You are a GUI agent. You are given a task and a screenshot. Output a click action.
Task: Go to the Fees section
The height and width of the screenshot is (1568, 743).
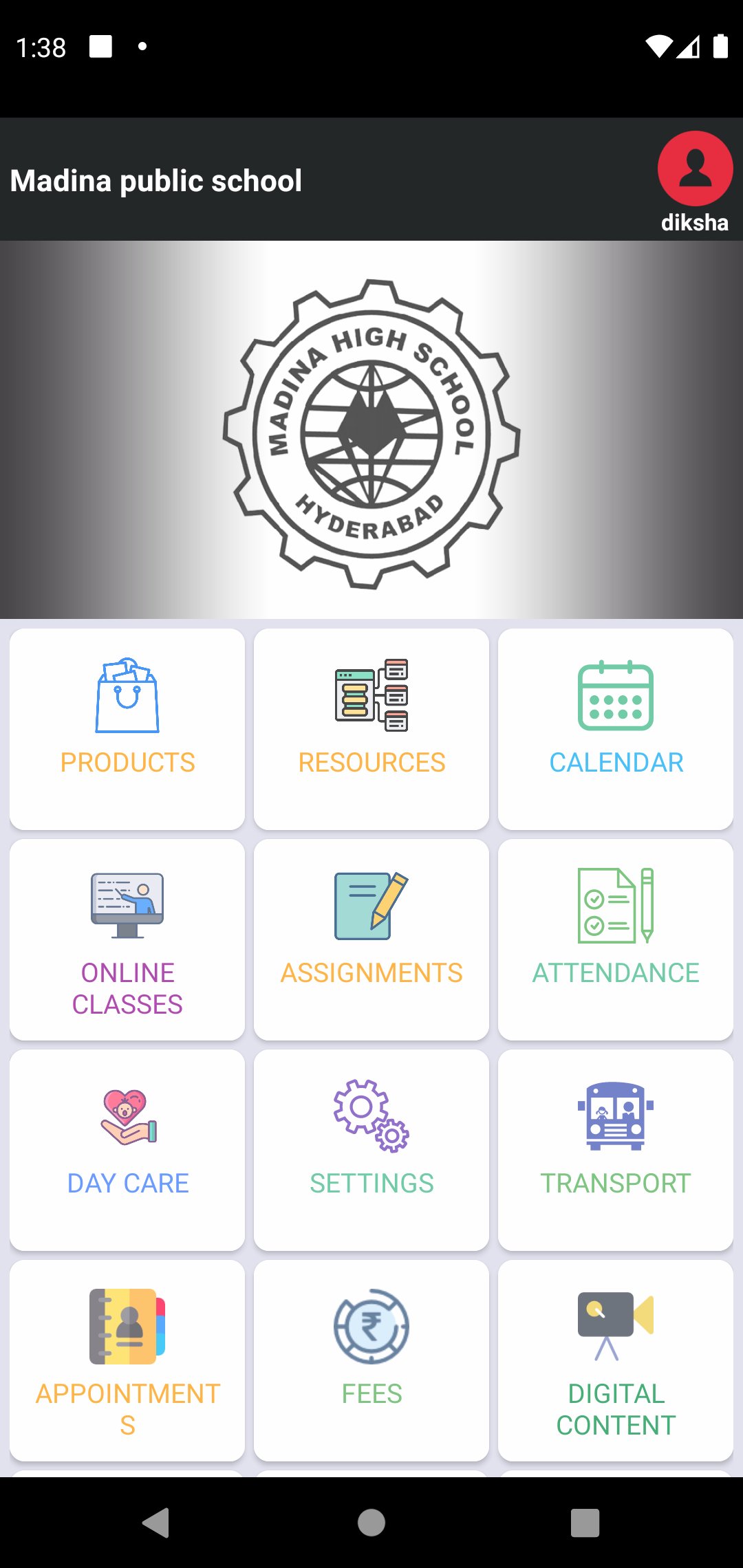point(371,1360)
